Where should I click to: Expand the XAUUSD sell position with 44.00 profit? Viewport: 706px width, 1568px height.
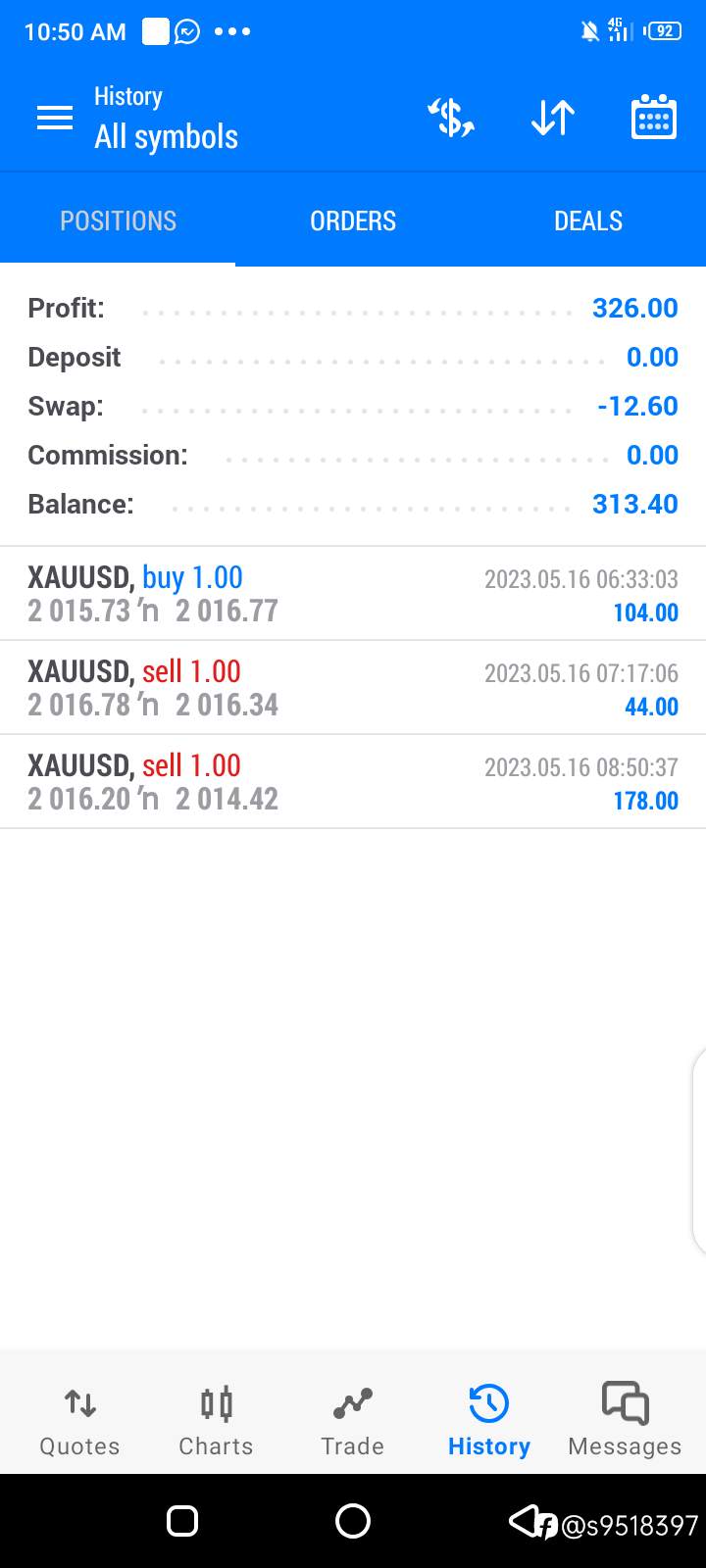353,688
